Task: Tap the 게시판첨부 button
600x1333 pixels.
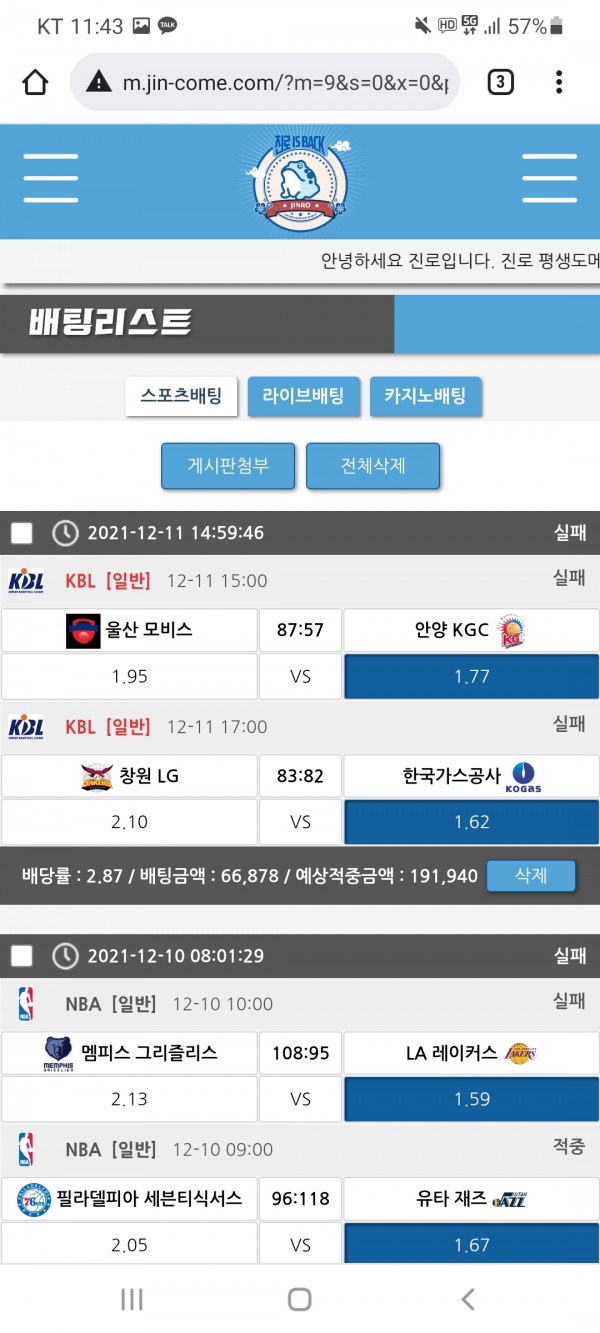Action: [x=228, y=466]
